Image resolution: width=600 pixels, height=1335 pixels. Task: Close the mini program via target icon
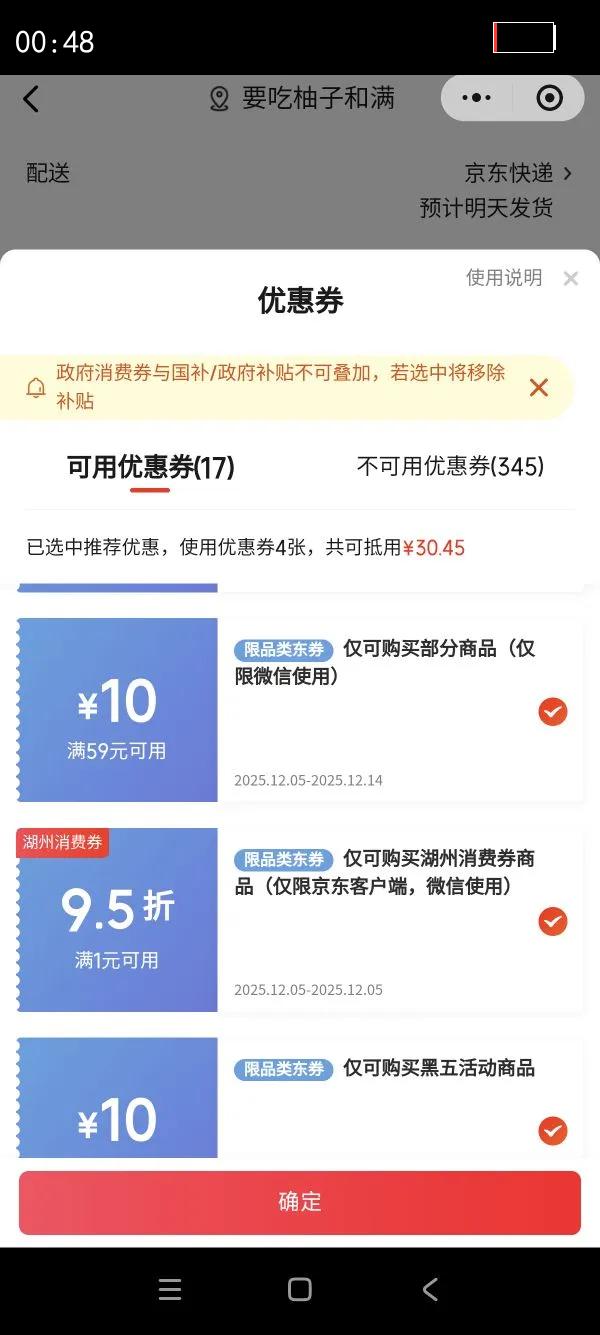pyautogui.click(x=549, y=98)
